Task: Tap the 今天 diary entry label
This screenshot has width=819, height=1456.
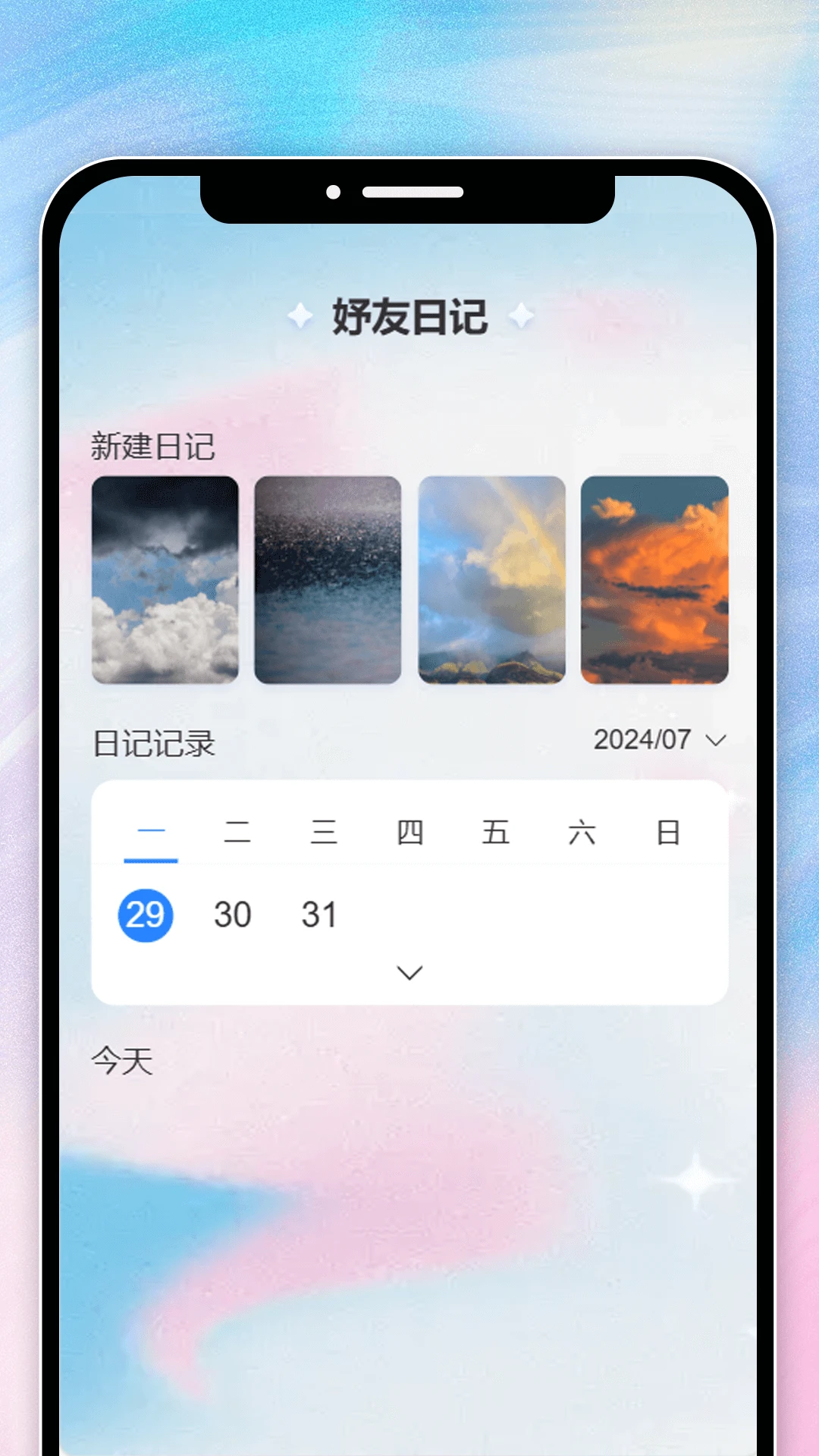Action: click(x=121, y=1062)
